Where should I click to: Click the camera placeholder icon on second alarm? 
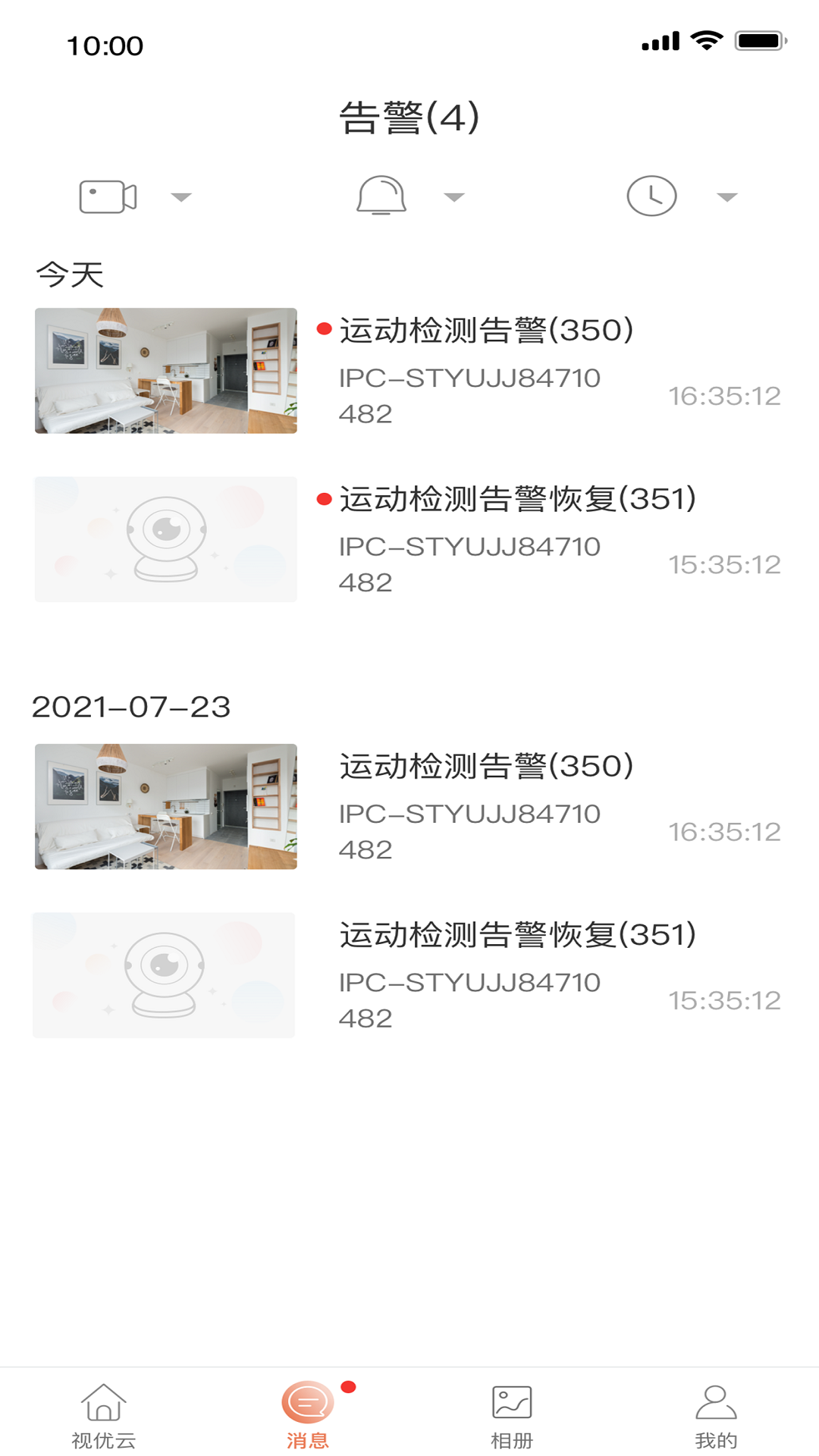point(165,538)
